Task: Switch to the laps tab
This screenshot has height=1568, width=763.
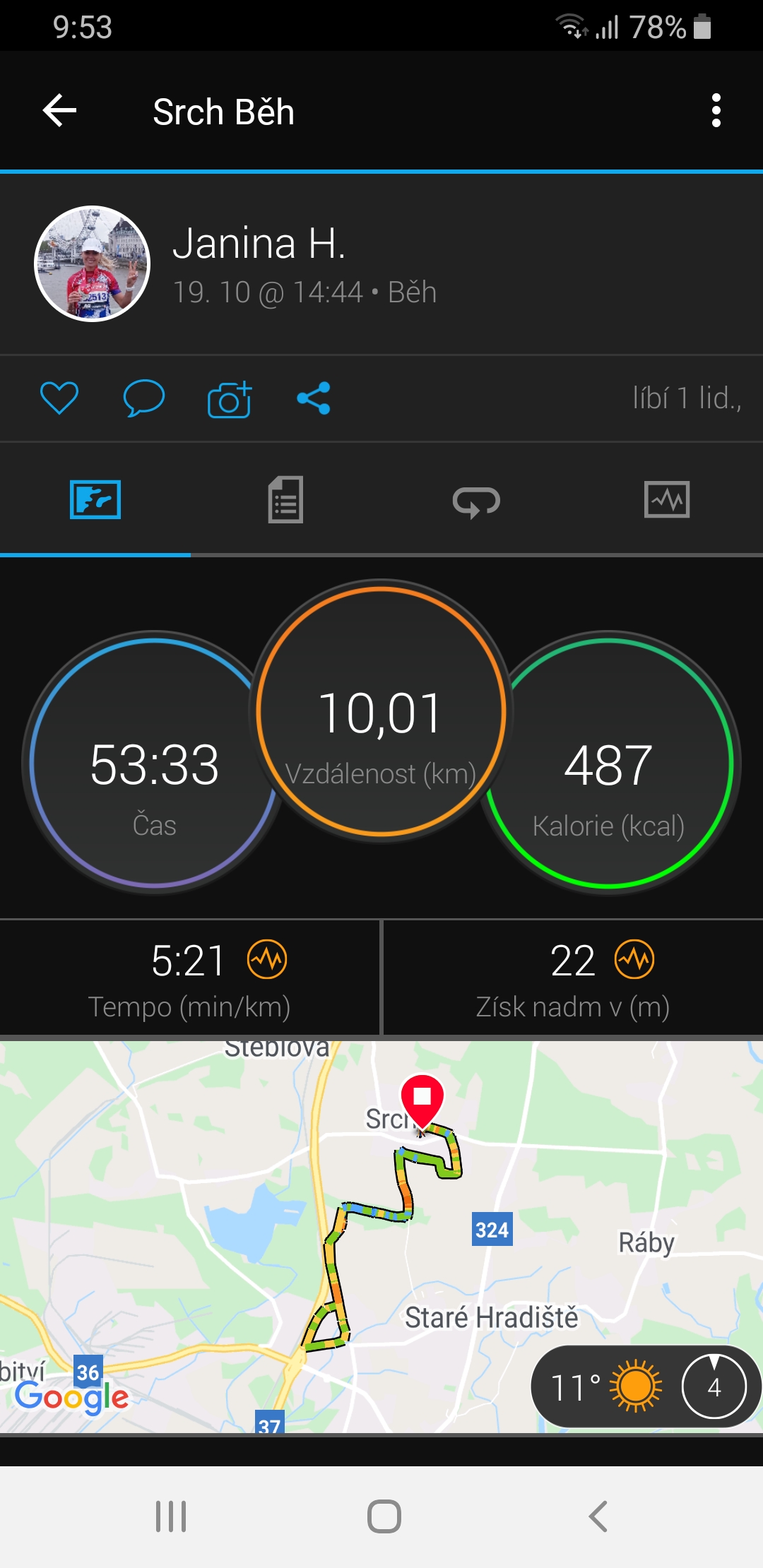Action: [x=476, y=501]
